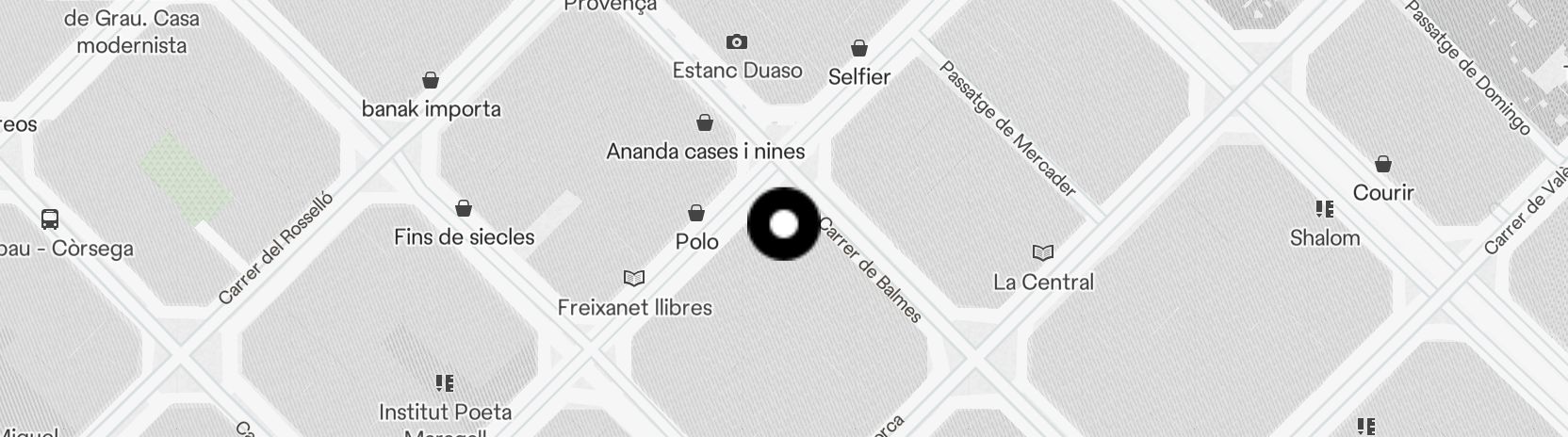Open the Fins de siecles shop marker

pos(464,208)
